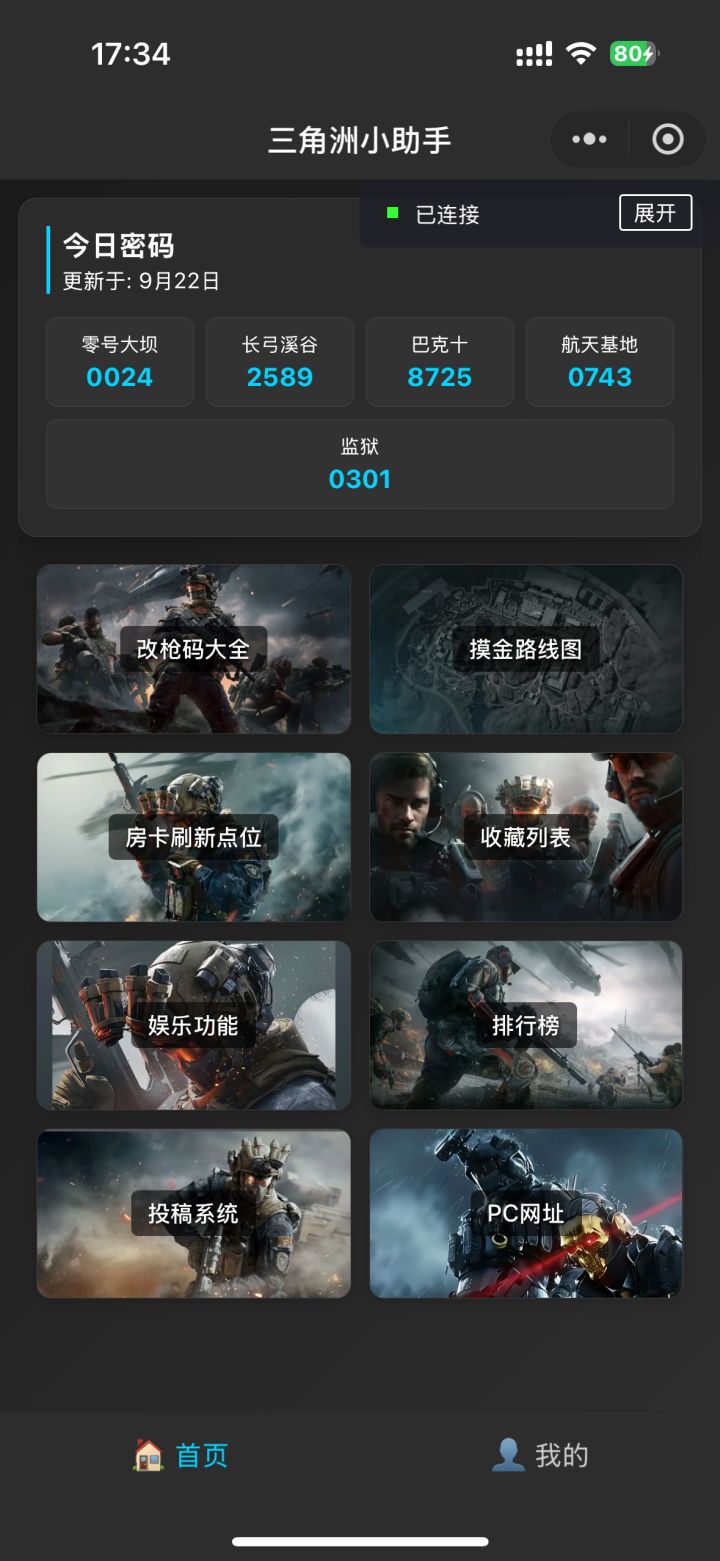Screen dimensions: 720x1561
Task: Tap the home icon beside 首页
Action: [144, 1455]
